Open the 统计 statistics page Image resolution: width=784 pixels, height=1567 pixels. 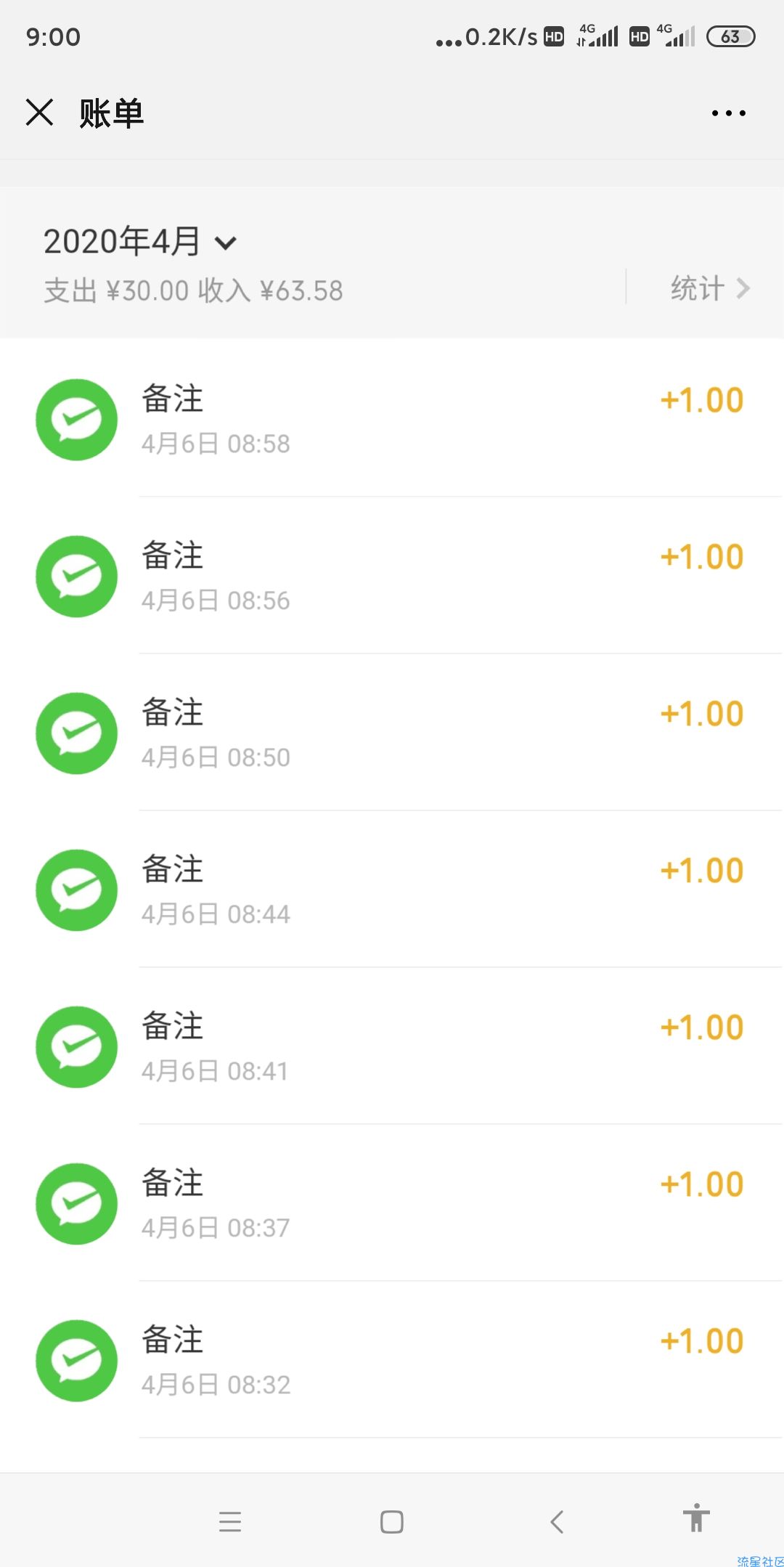pos(709,288)
